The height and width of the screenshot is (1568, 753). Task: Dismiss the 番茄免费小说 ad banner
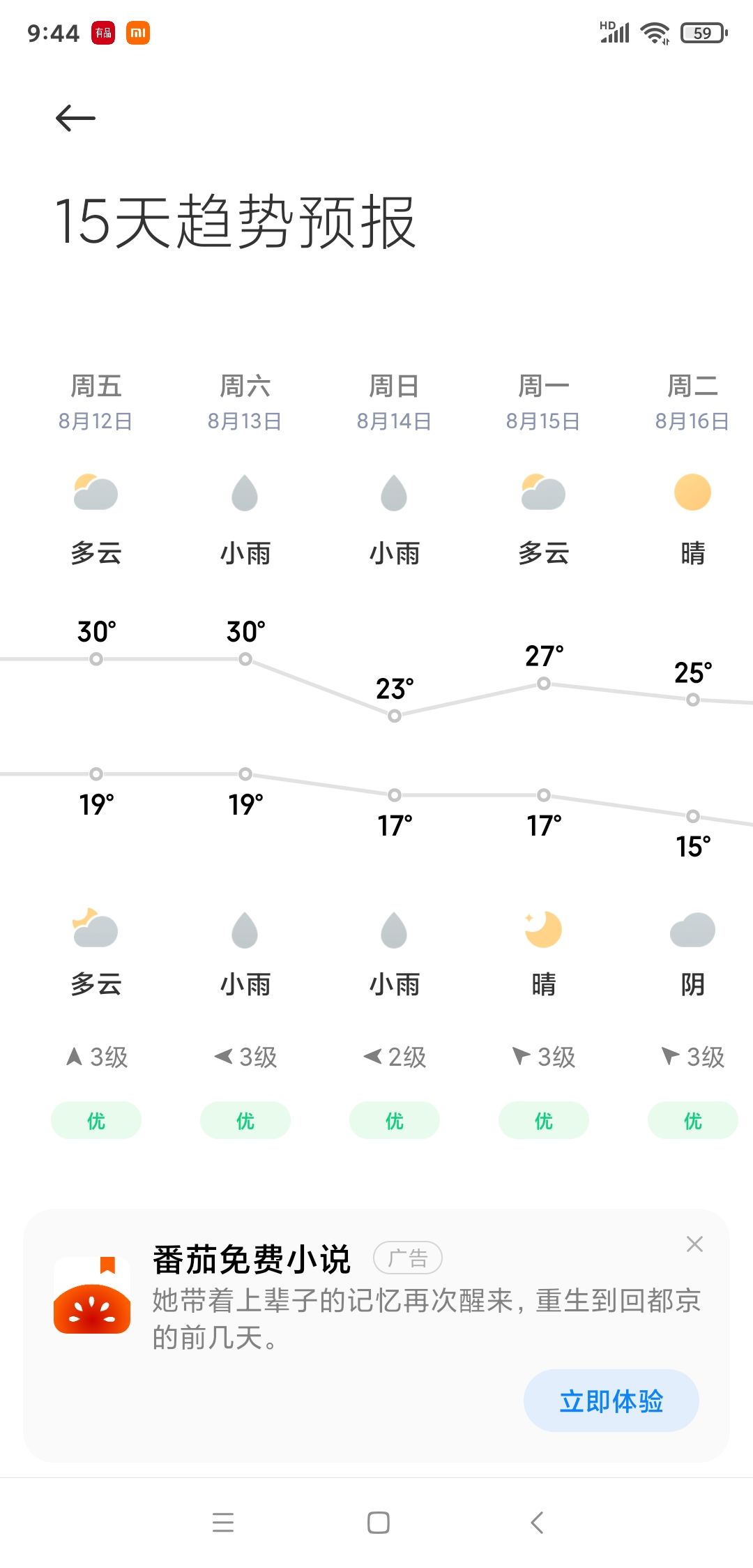click(694, 1244)
